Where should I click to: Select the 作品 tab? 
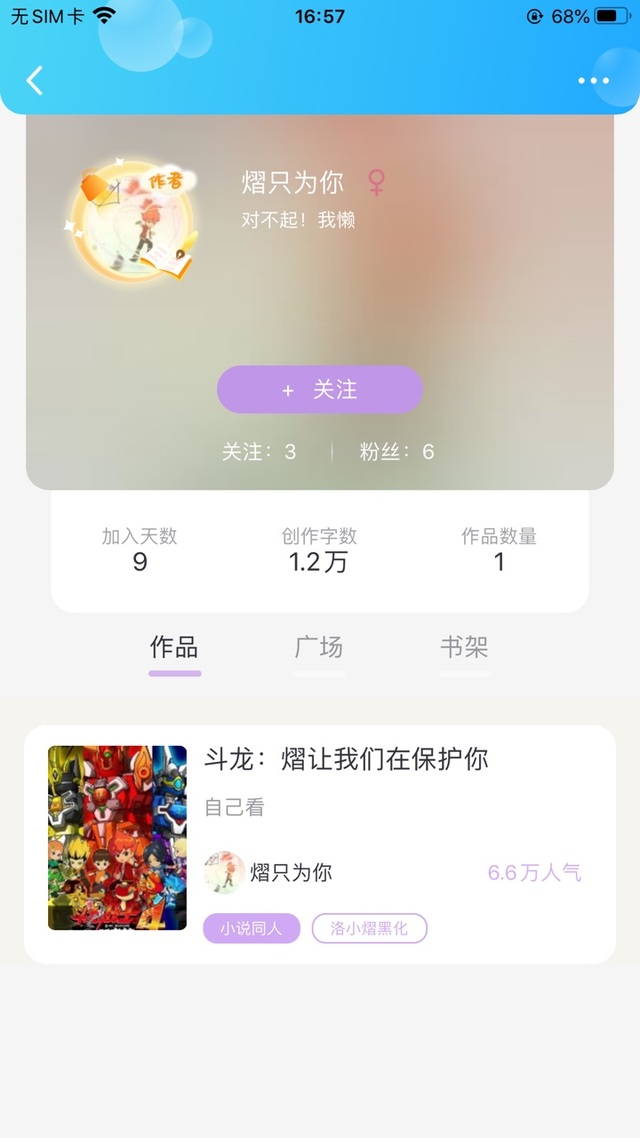click(174, 647)
